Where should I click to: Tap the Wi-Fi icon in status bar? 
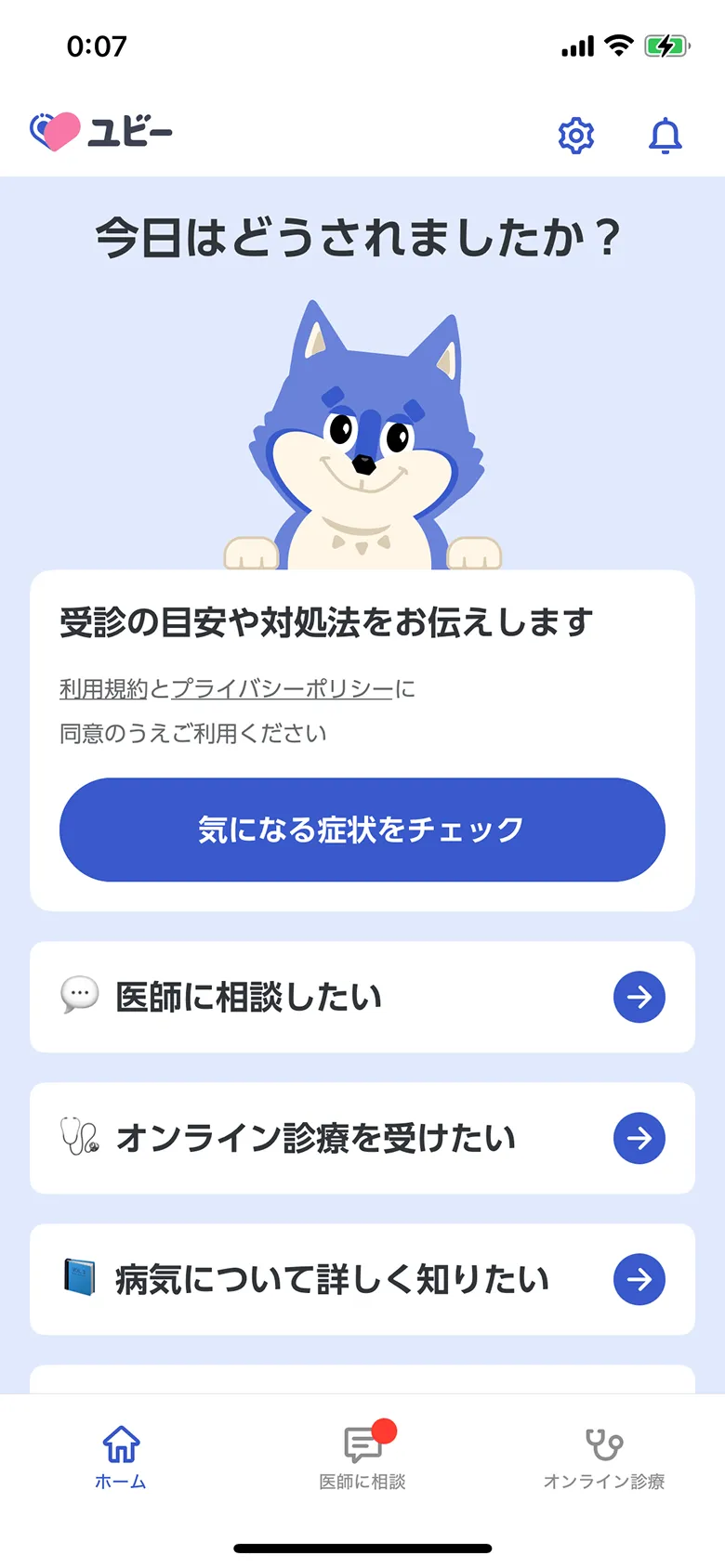point(617,44)
